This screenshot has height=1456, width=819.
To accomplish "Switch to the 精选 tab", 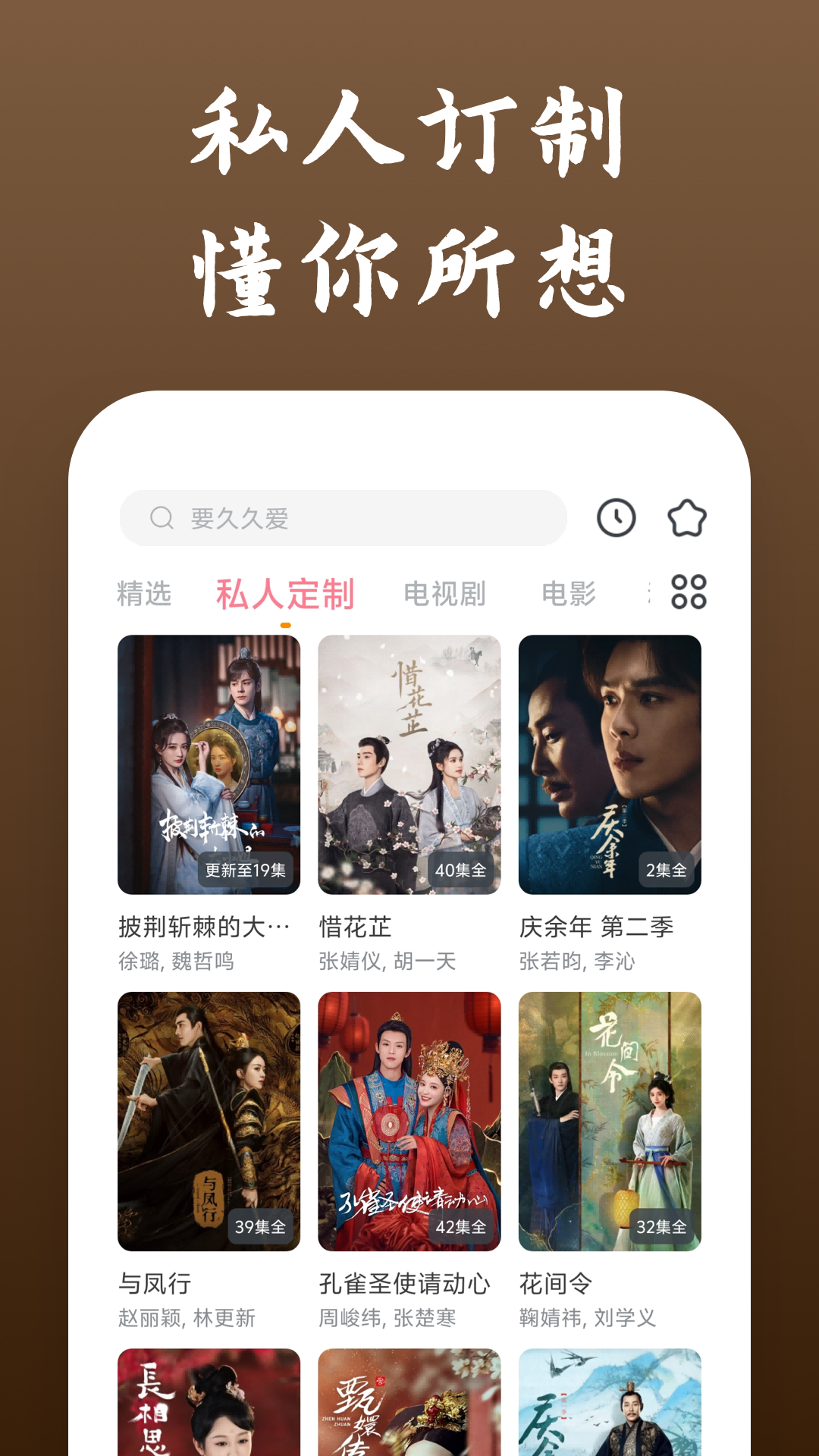I will tap(144, 595).
